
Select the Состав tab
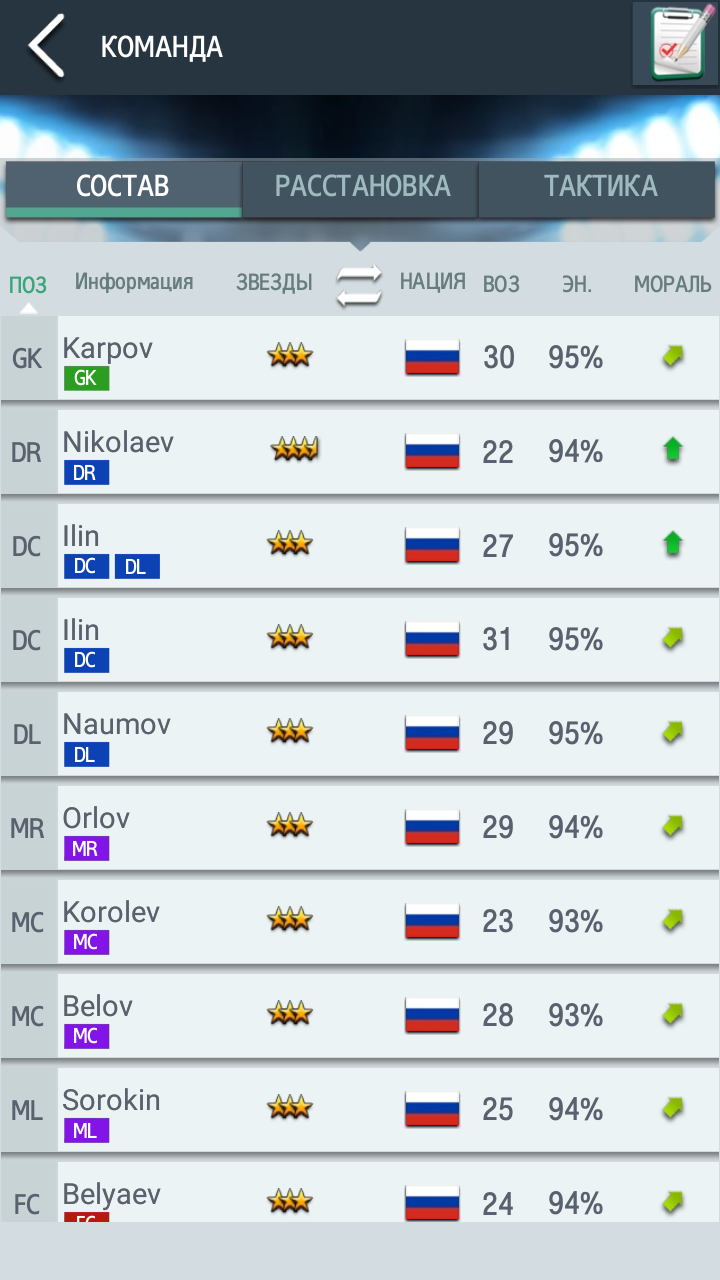click(123, 187)
